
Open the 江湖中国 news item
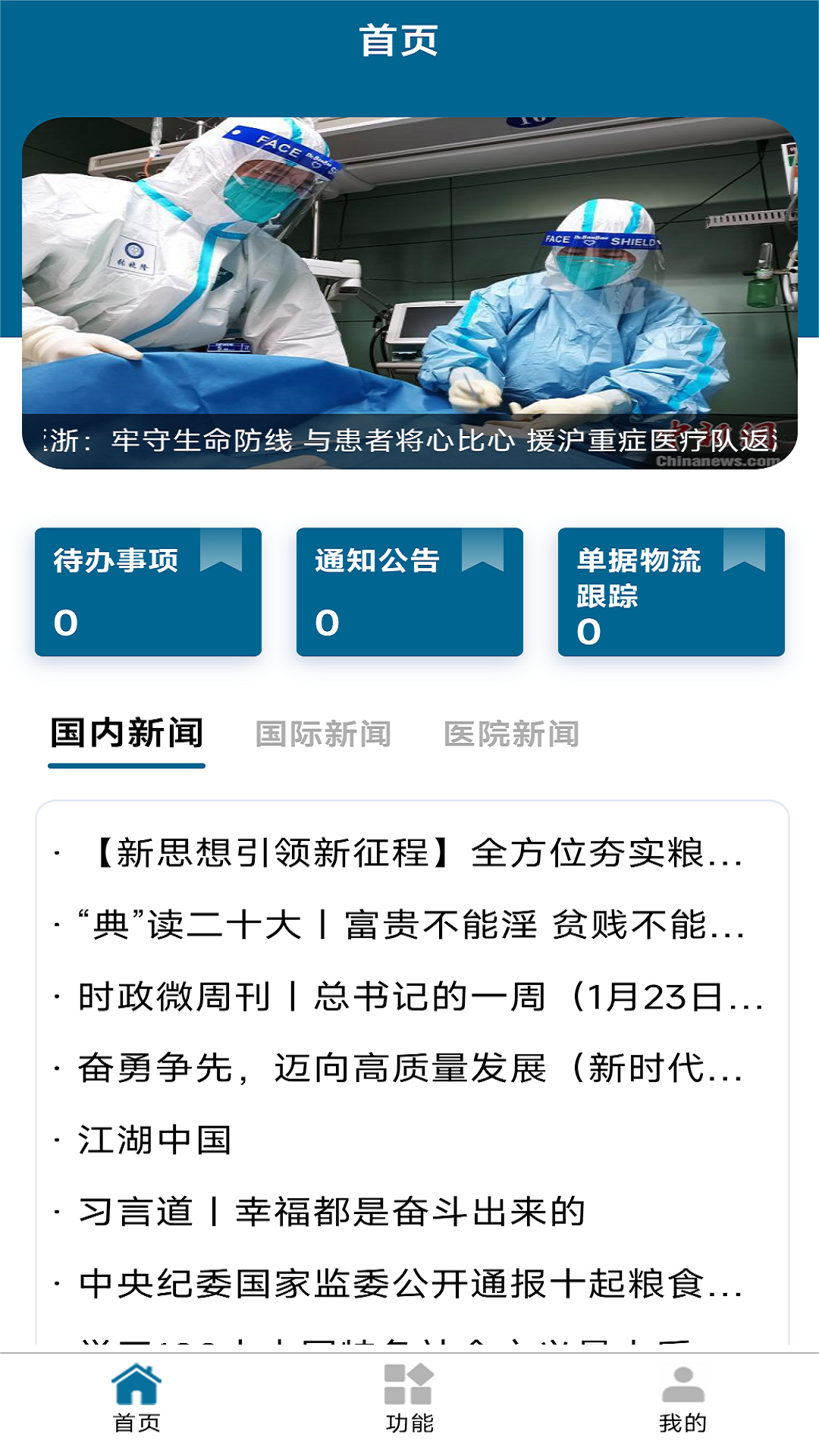[155, 1141]
